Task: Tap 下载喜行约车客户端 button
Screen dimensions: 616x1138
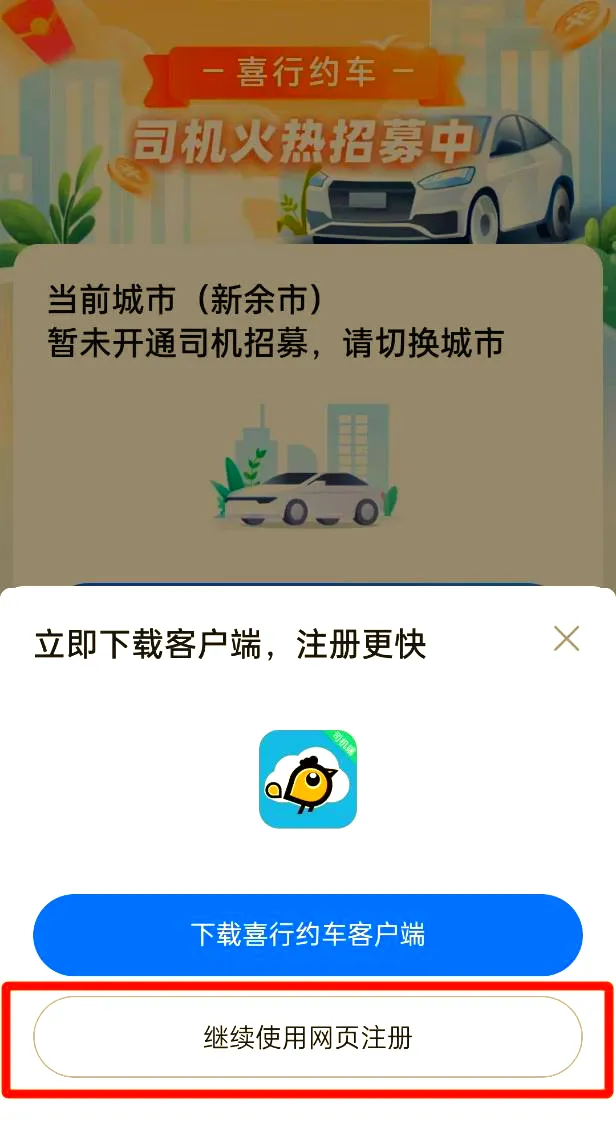Action: click(x=308, y=934)
